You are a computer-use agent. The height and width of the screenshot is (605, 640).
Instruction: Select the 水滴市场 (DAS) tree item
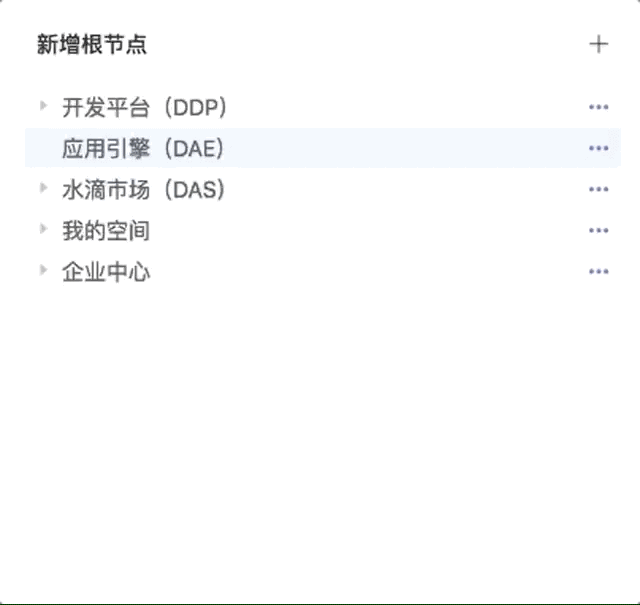point(143,189)
